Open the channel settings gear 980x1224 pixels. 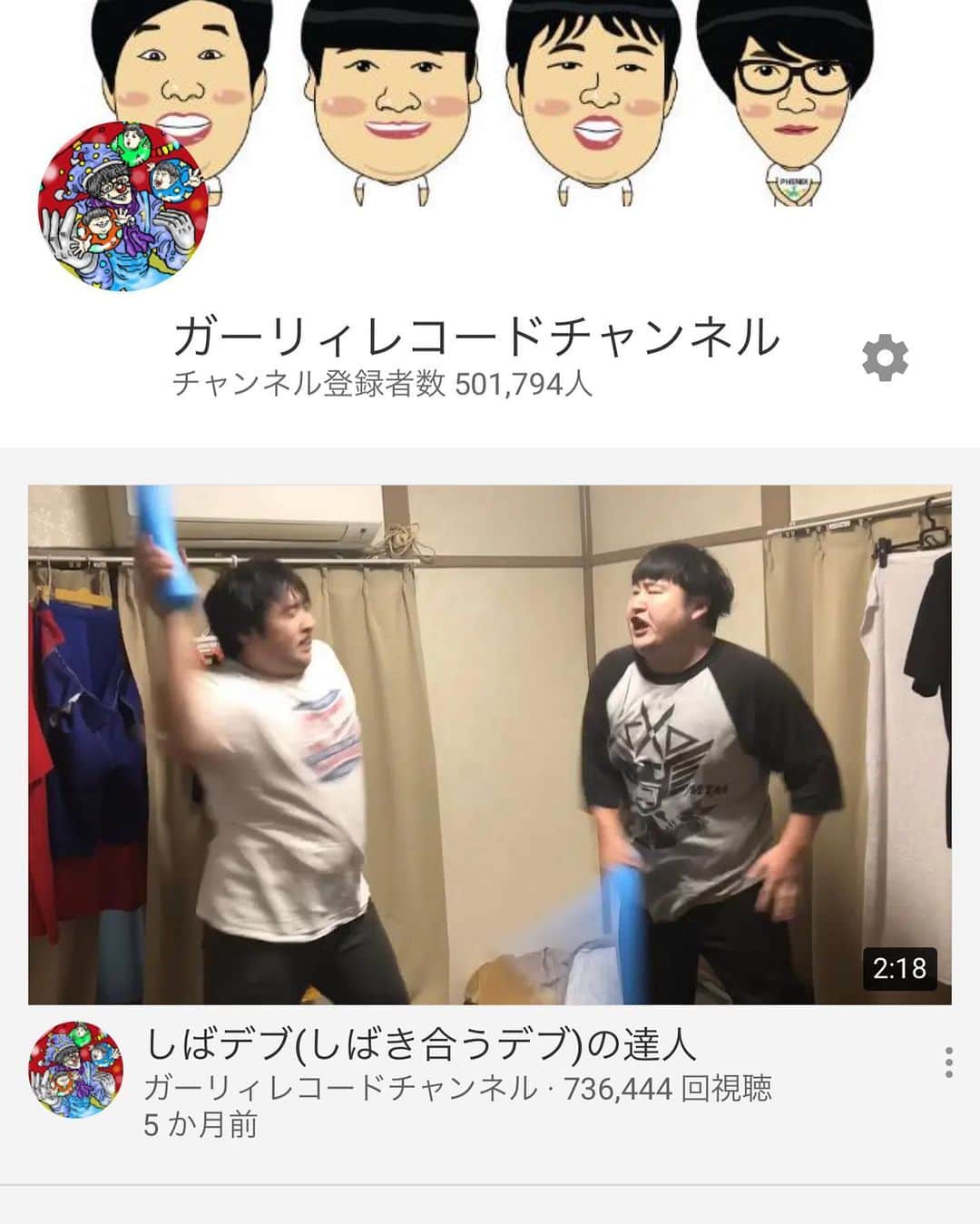pyautogui.click(x=885, y=357)
